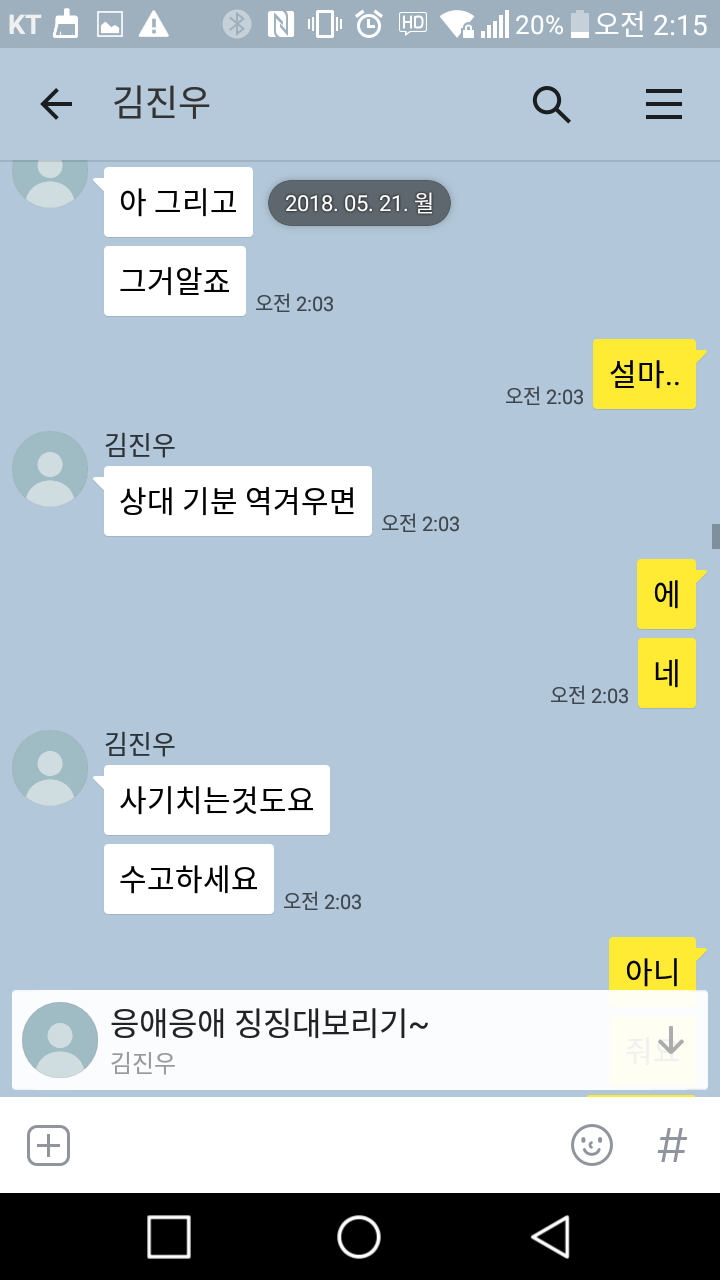Open the chat menu drawer
Viewport: 720px width, 1280px height.
coord(664,104)
